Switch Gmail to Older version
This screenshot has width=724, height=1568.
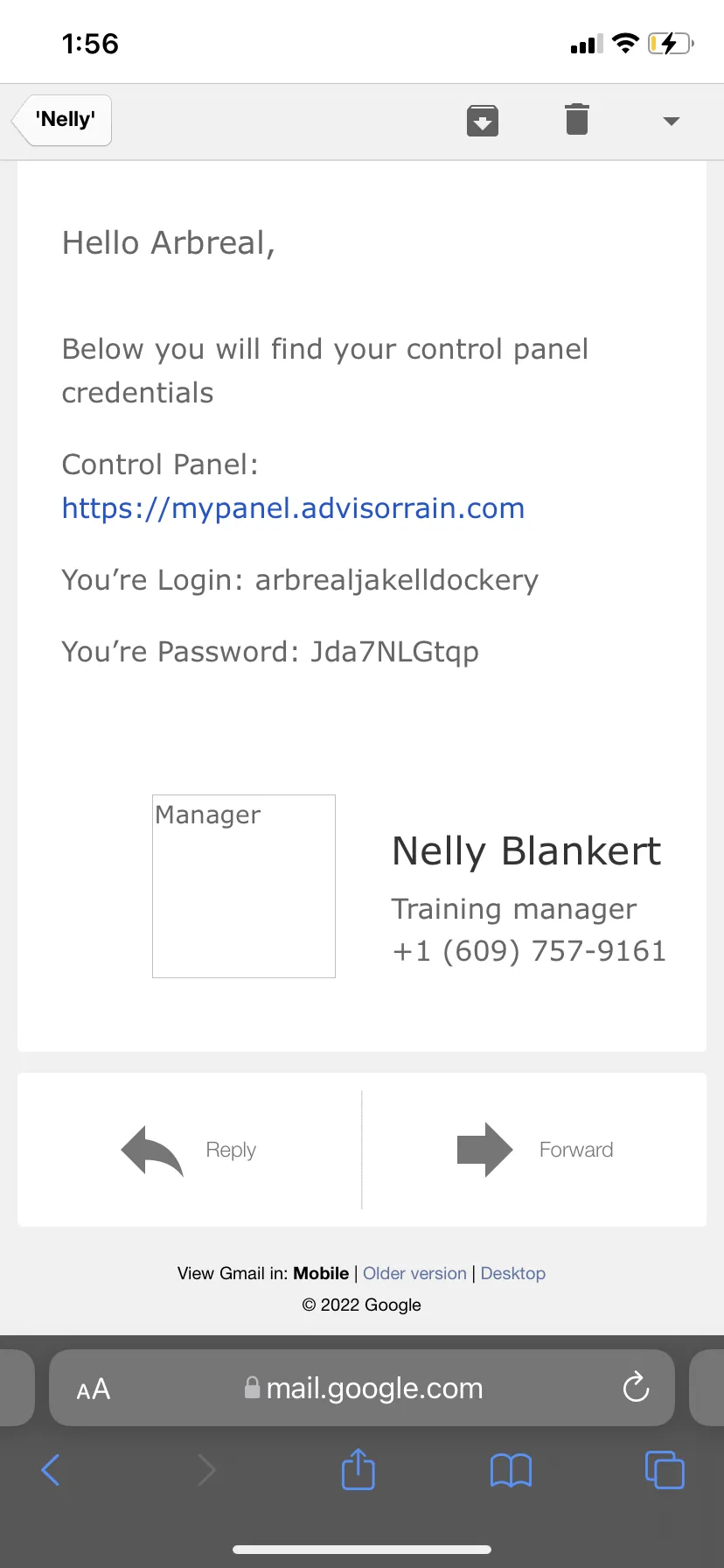pos(414,1273)
